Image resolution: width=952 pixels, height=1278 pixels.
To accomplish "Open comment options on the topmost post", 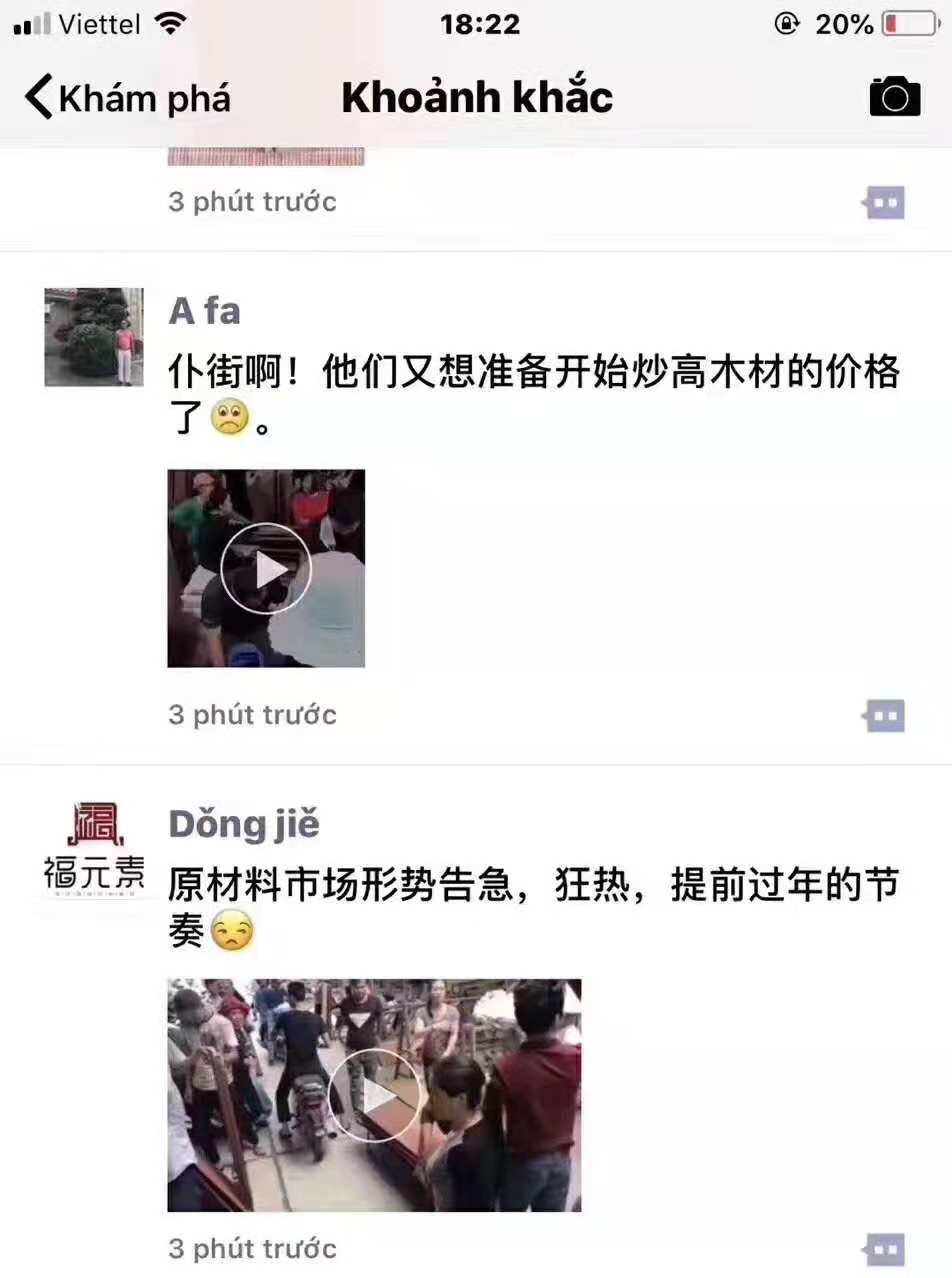I will 884,203.
